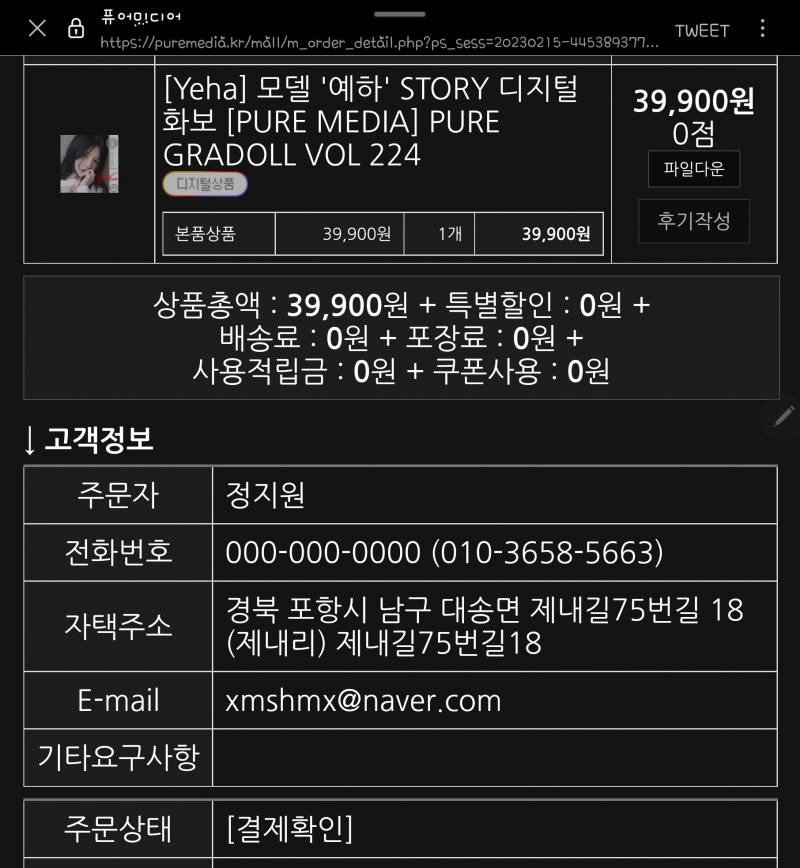Open the Yeha STORY product title
800x868 pixels.
pyautogui.click(x=370, y=121)
